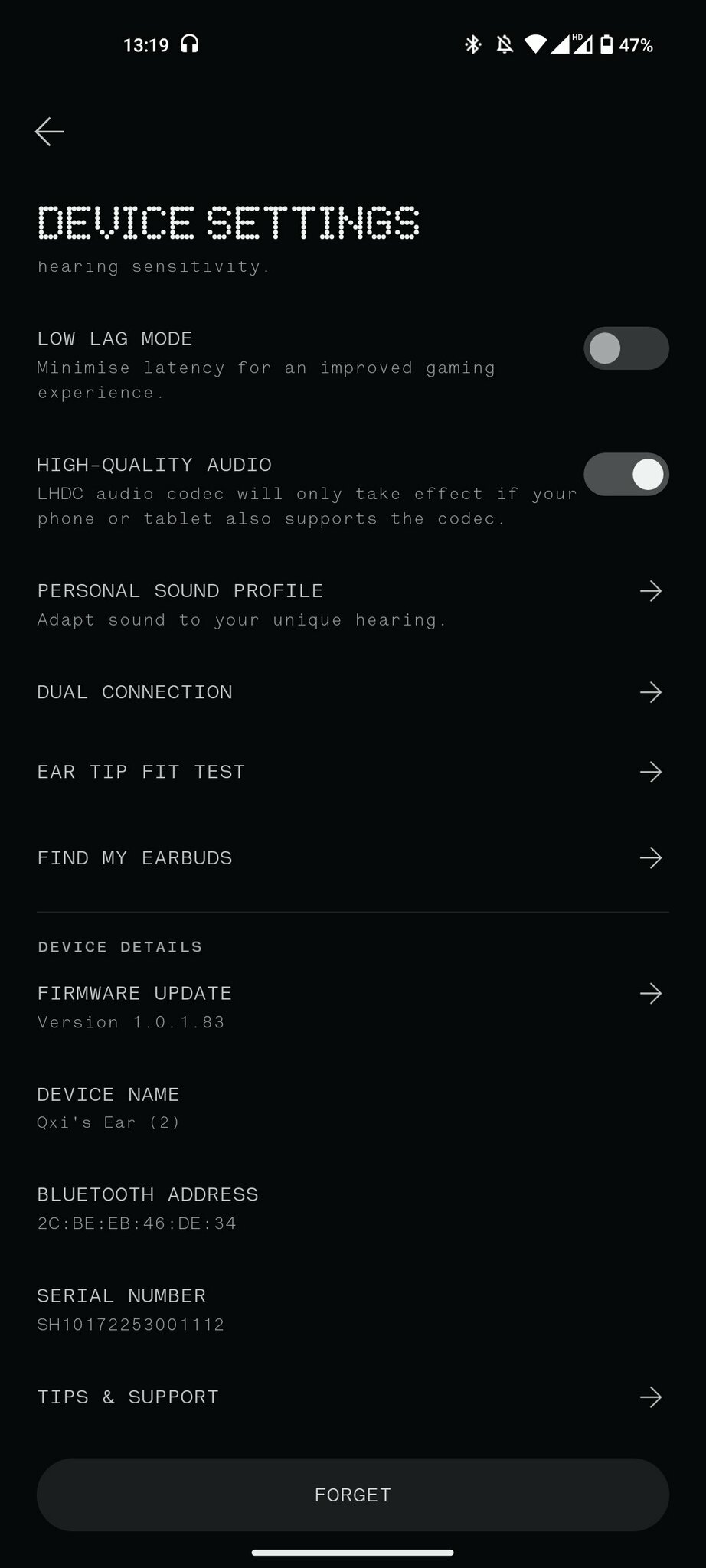Edit the Device Name Qxi's Ear (2)
Image resolution: width=706 pixels, height=1568 pixels.
coord(353,1108)
